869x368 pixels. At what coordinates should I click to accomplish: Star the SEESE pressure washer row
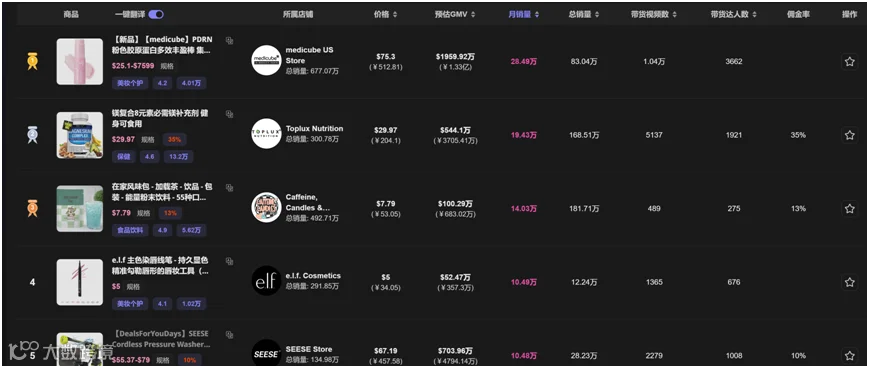tap(850, 355)
